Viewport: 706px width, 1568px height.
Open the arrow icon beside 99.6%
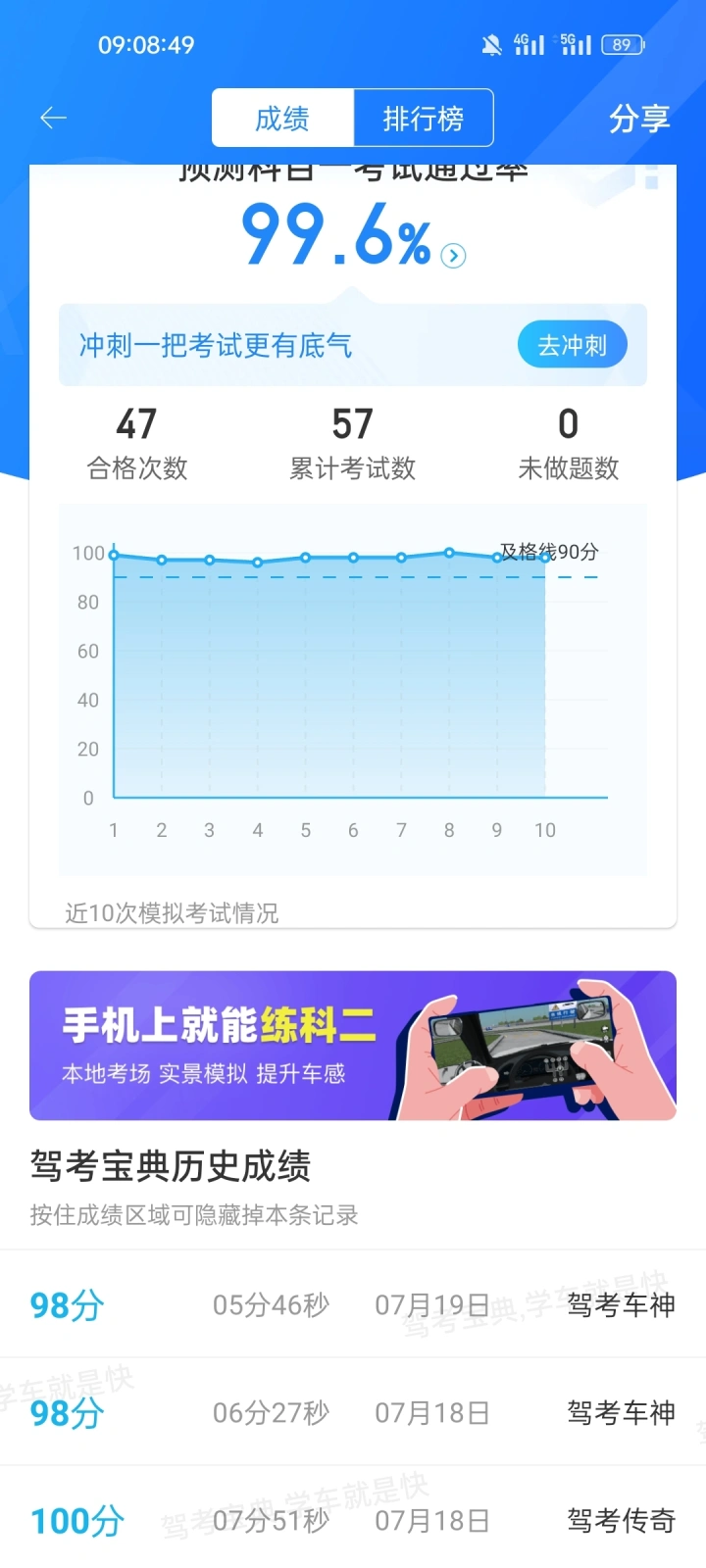(453, 256)
